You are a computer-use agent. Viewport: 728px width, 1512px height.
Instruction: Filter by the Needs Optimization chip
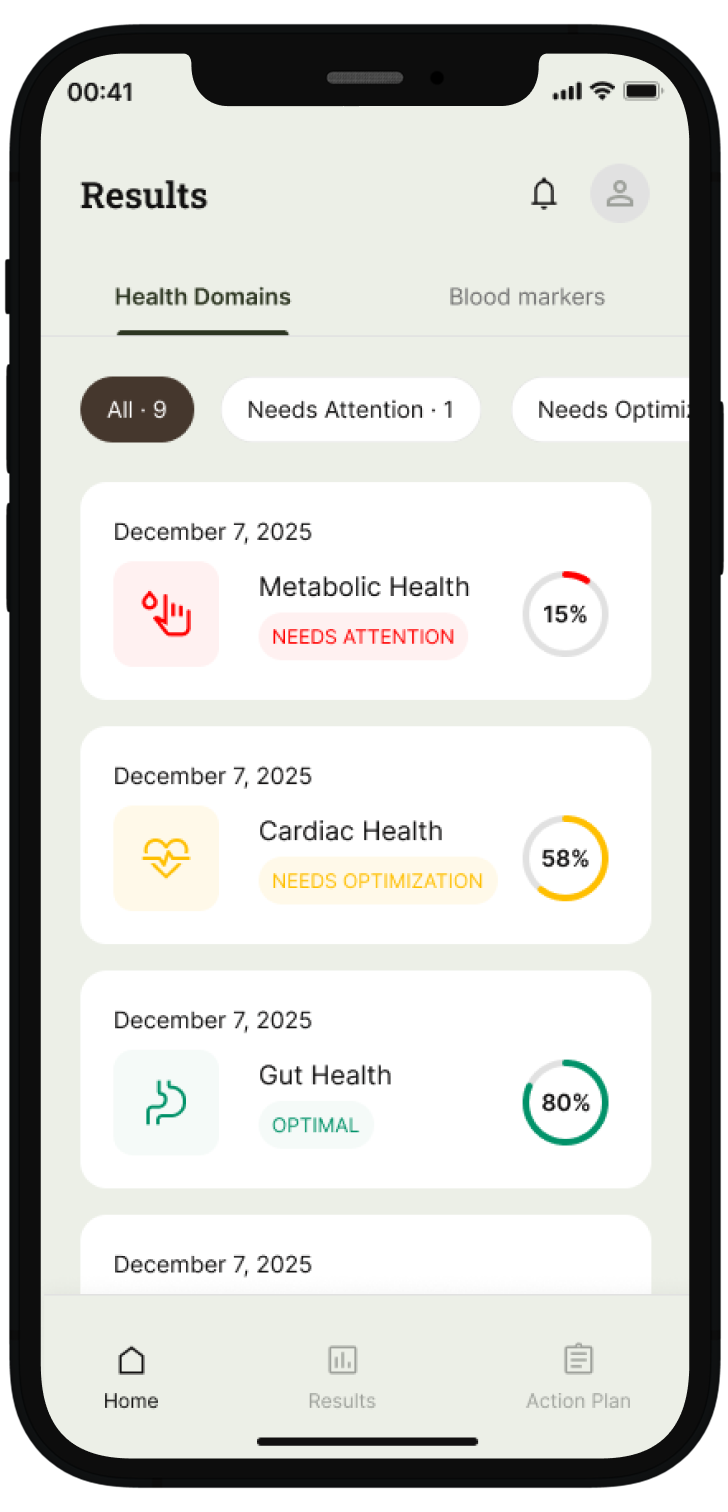pos(605,410)
